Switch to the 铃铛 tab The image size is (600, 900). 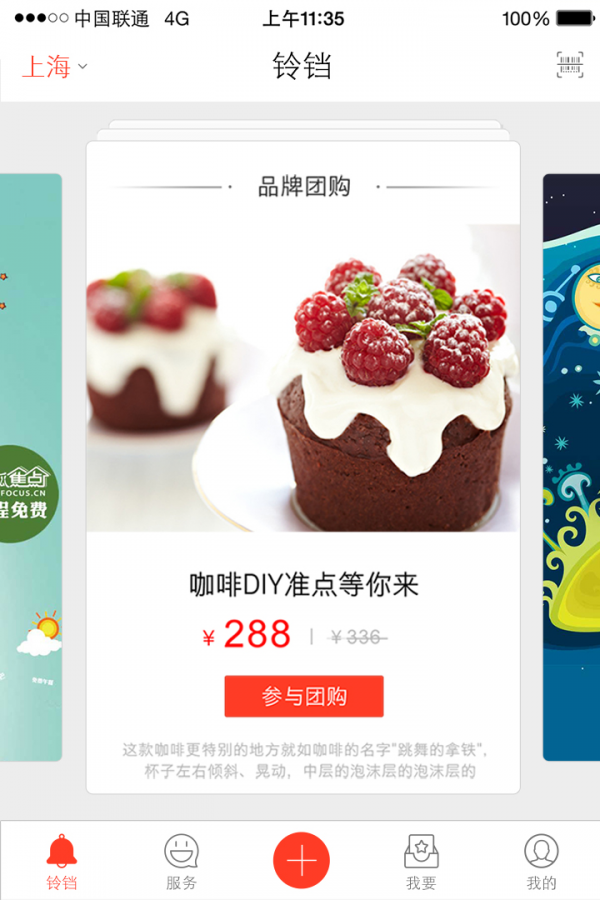(61, 862)
